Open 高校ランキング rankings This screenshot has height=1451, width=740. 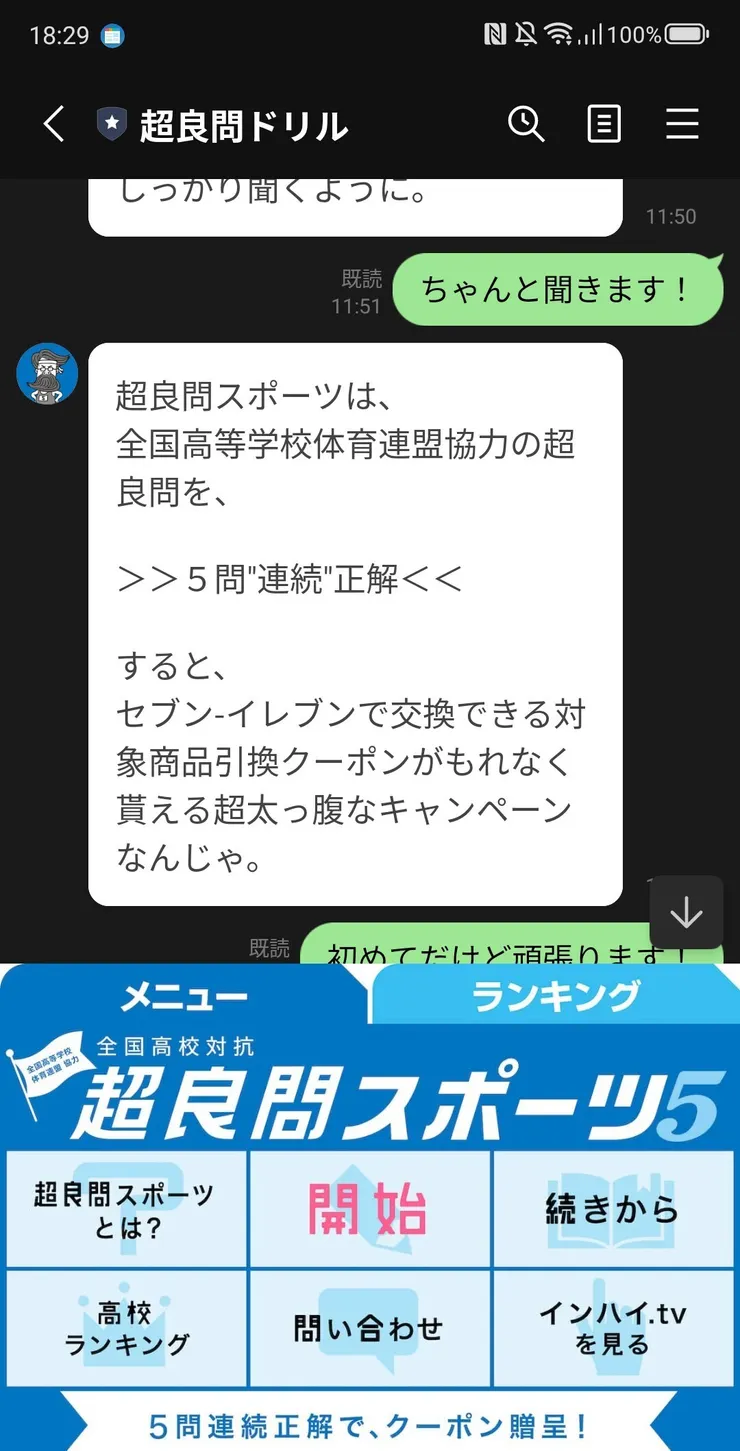[125, 1330]
